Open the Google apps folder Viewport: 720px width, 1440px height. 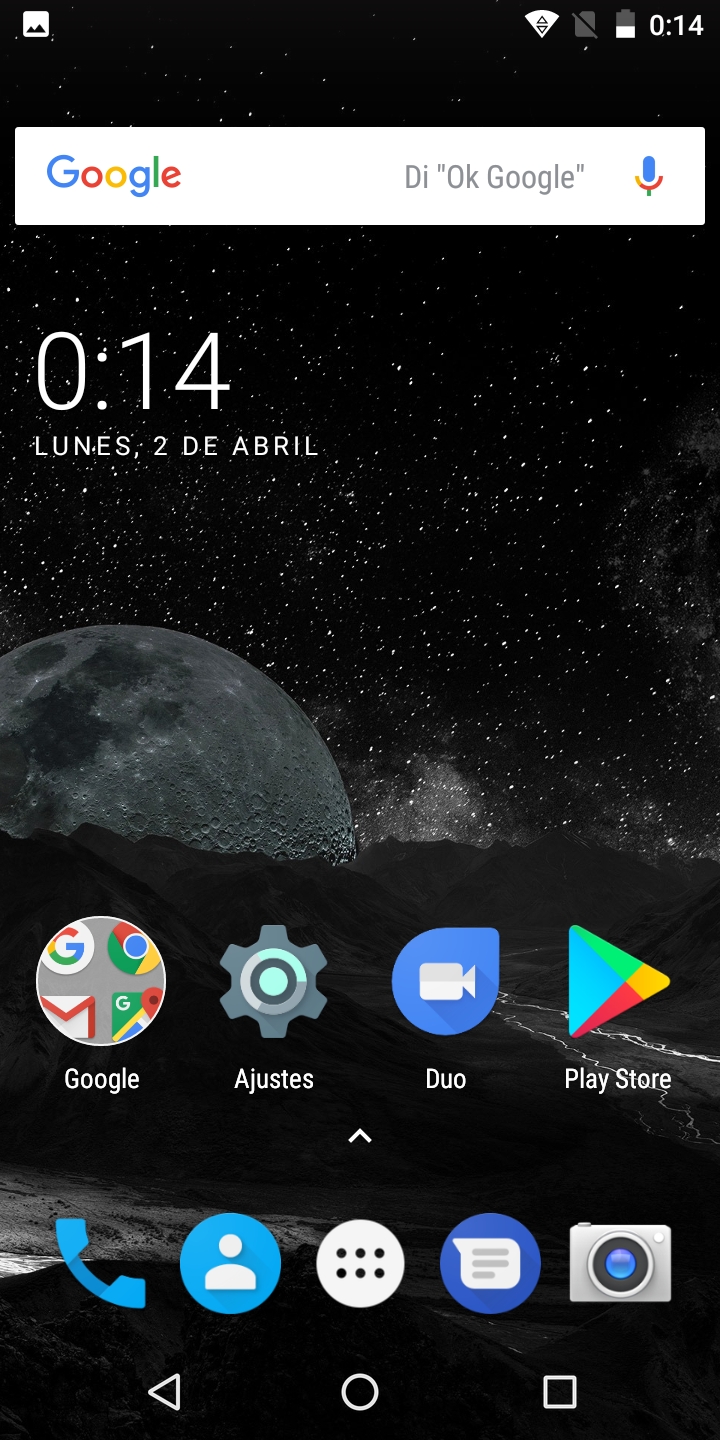coord(101,981)
